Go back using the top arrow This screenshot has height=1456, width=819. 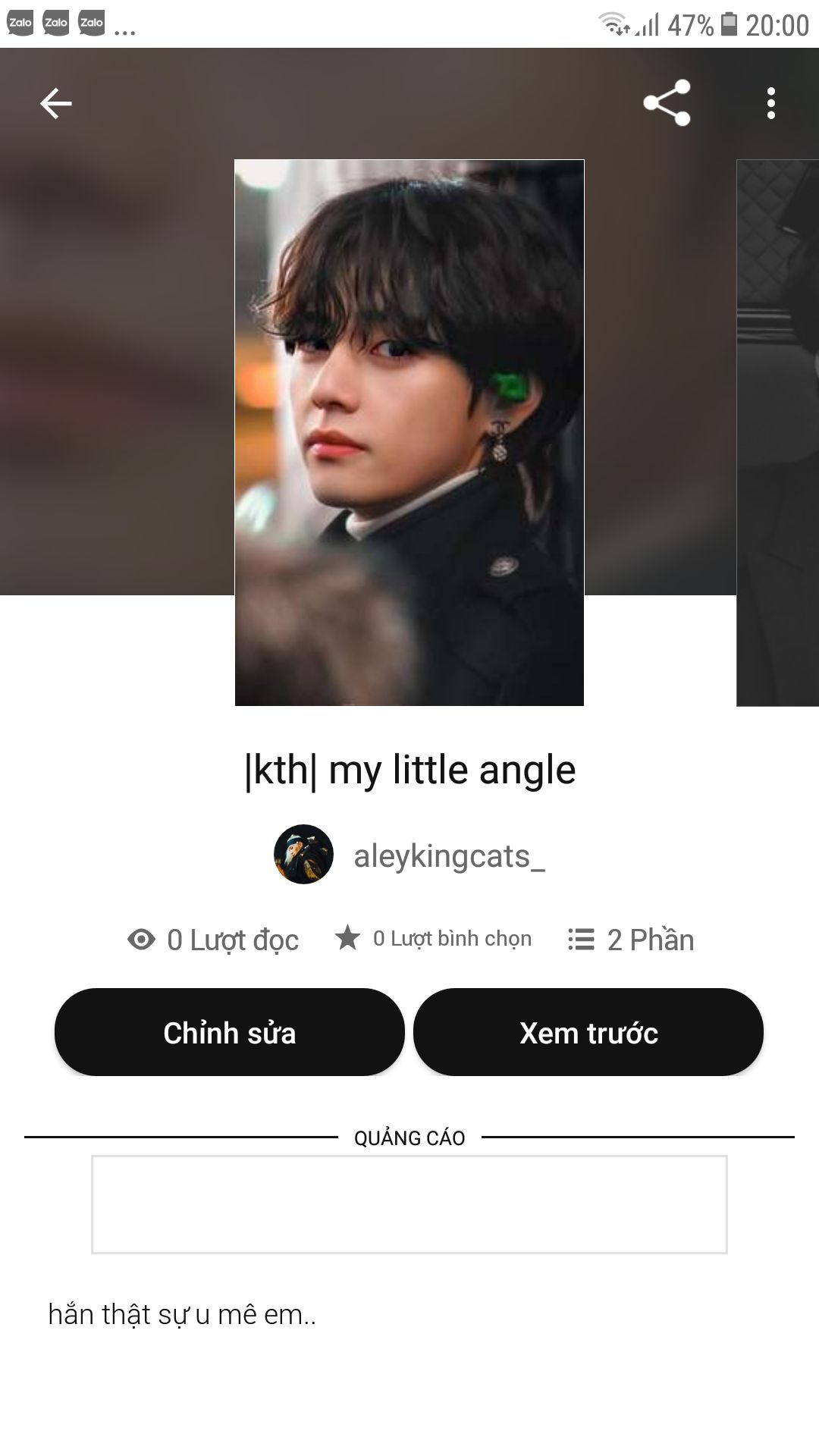point(56,103)
